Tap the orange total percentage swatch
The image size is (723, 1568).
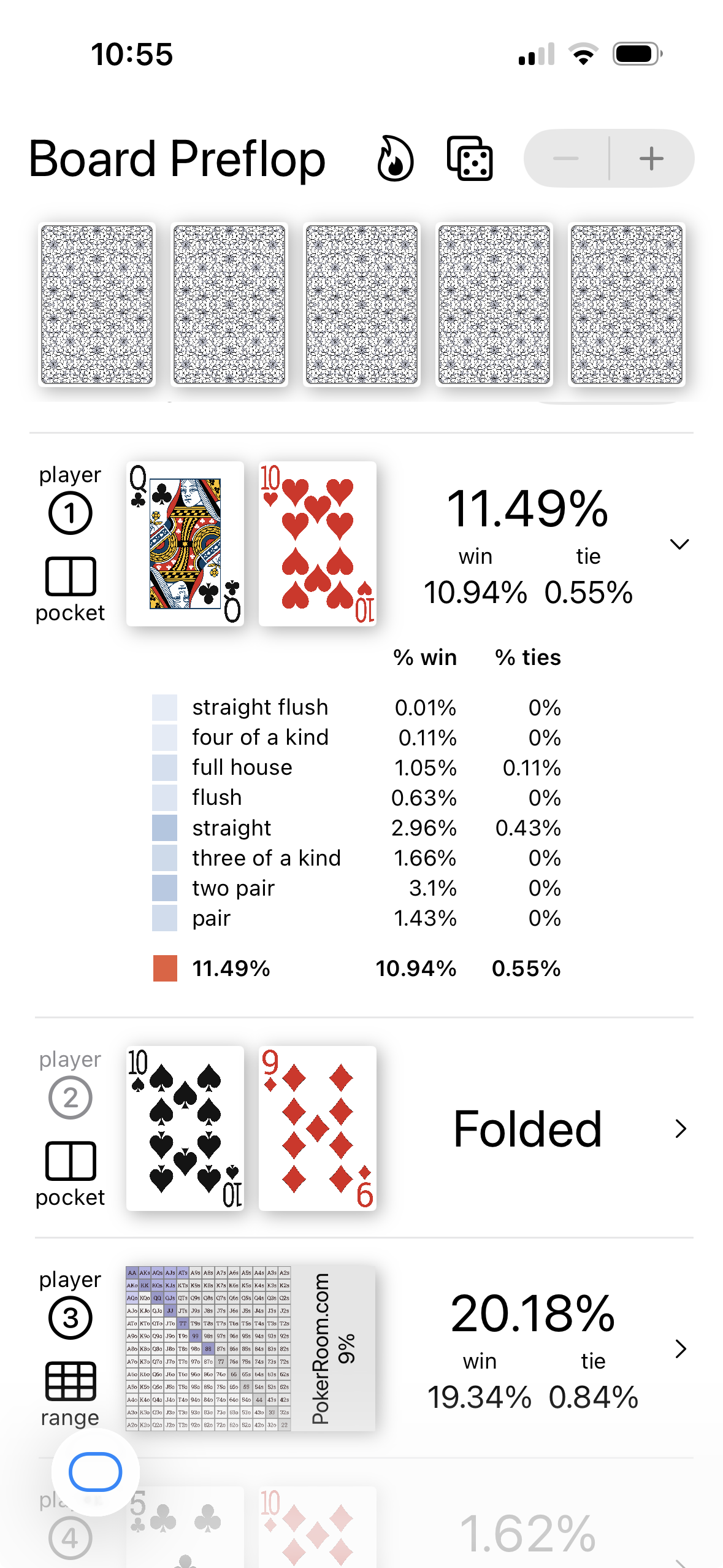[x=164, y=969]
